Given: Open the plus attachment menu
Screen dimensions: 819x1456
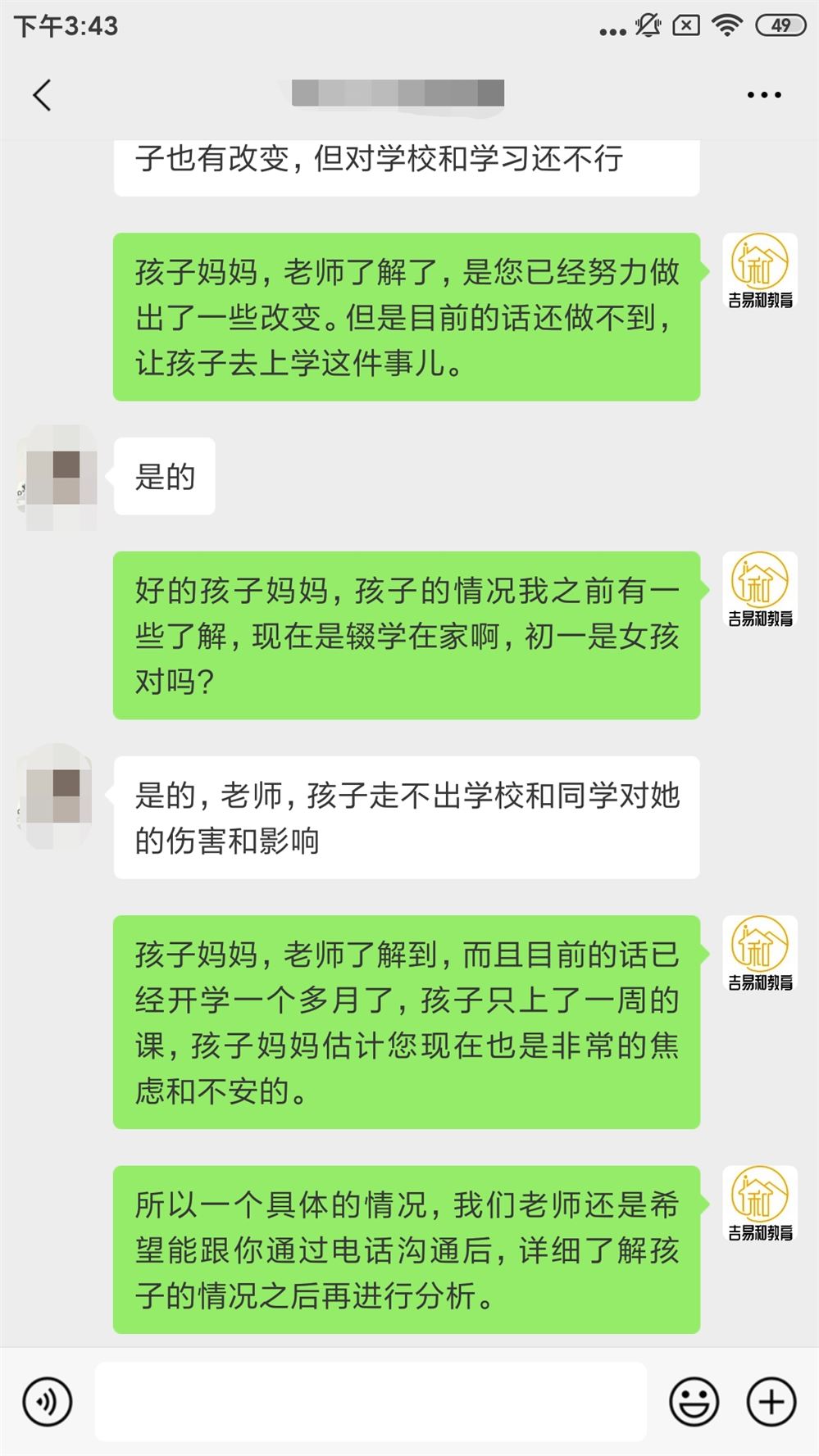Looking at the screenshot, I should [x=771, y=1402].
